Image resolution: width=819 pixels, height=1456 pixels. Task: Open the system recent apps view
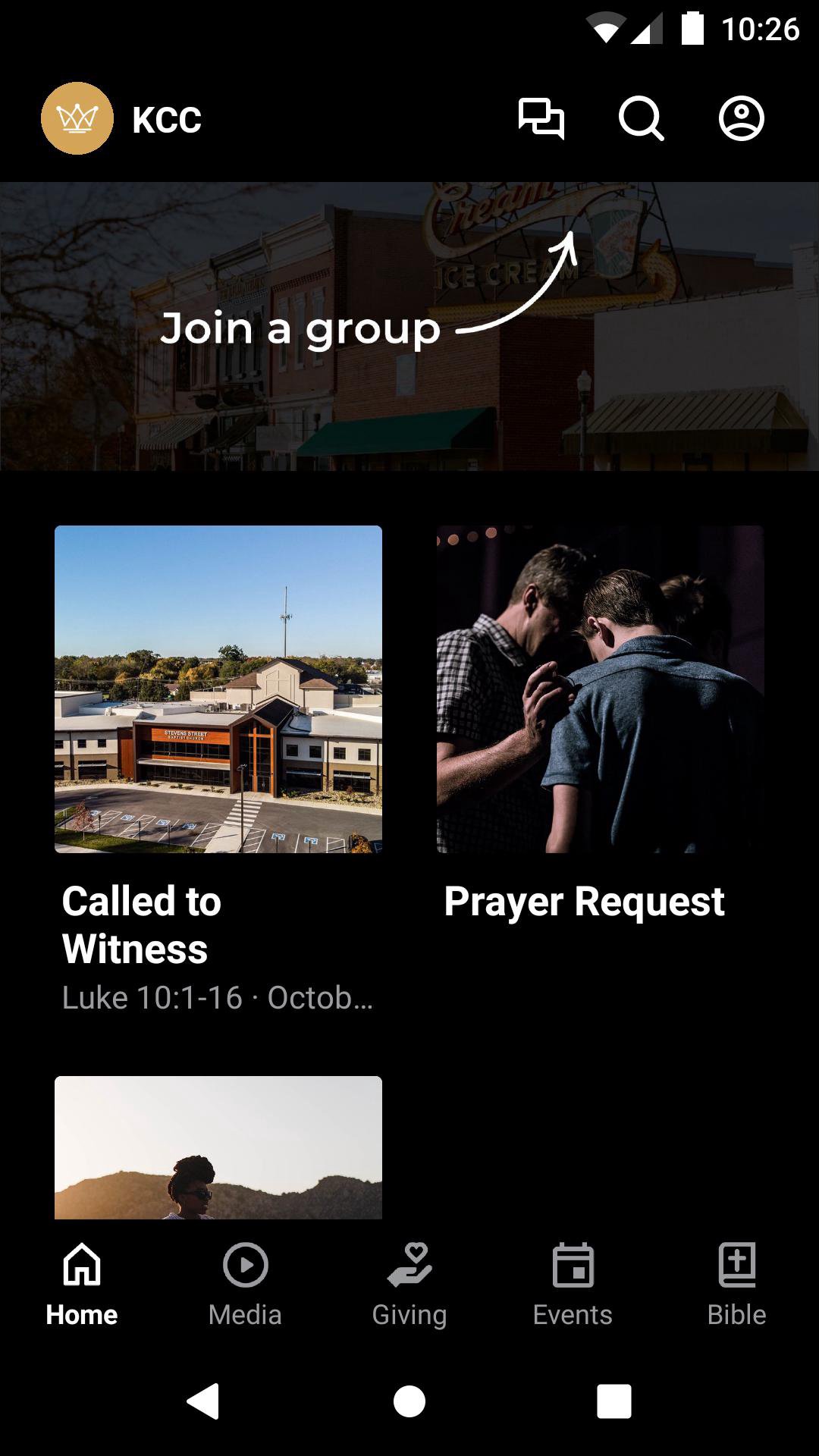pyautogui.click(x=613, y=1401)
